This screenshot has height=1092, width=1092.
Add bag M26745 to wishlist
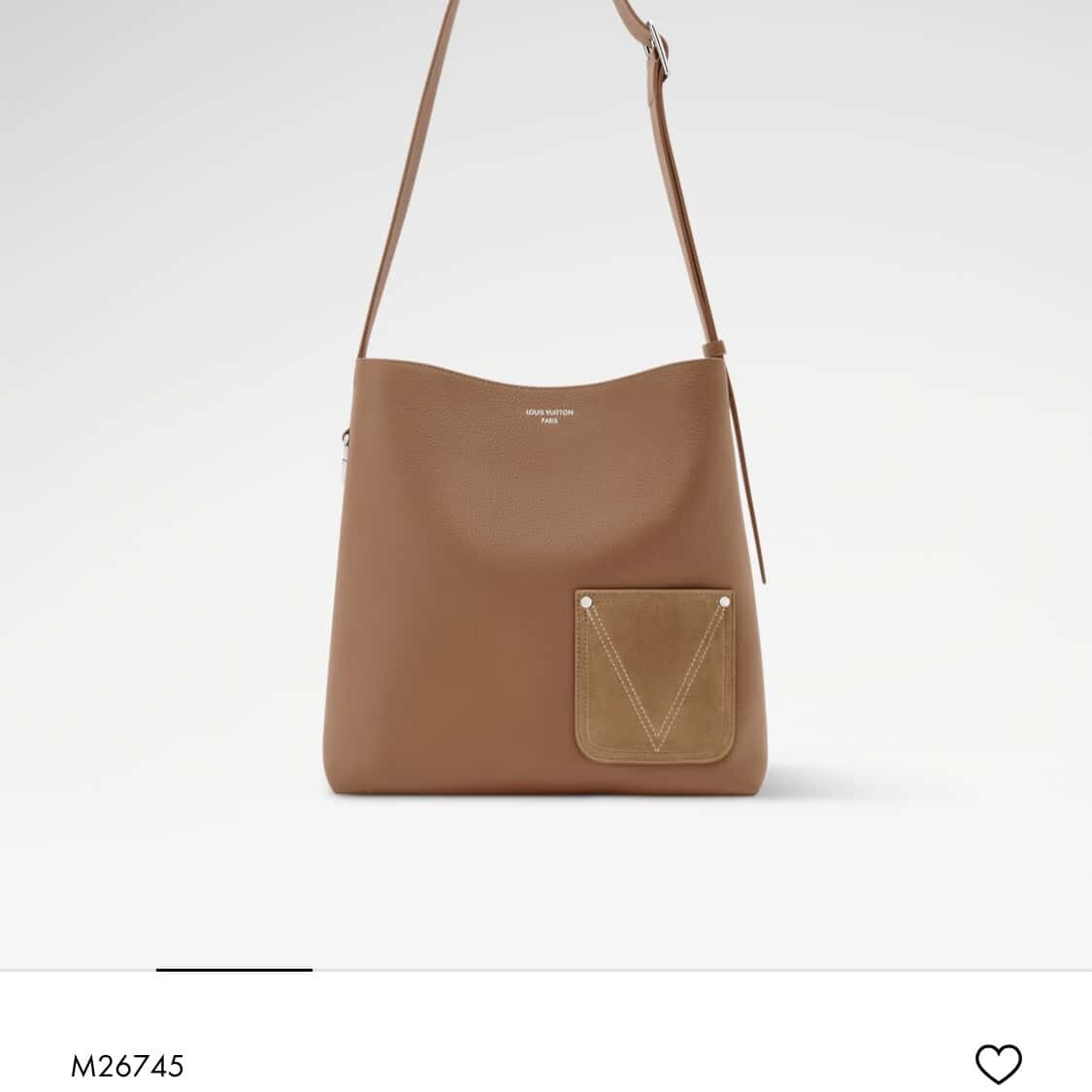click(x=998, y=1064)
